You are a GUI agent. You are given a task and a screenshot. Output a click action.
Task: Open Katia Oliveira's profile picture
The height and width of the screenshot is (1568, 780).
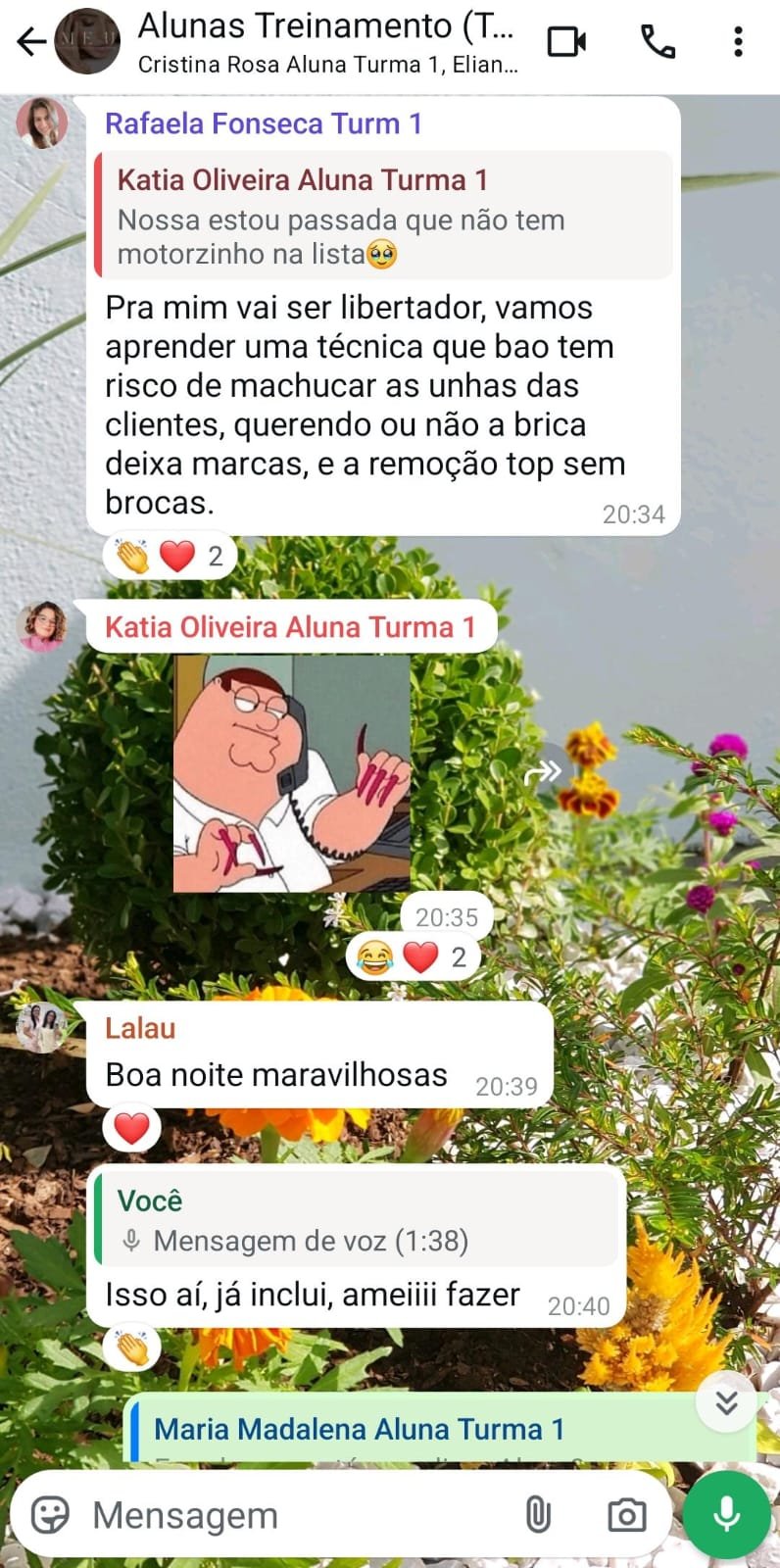(43, 627)
